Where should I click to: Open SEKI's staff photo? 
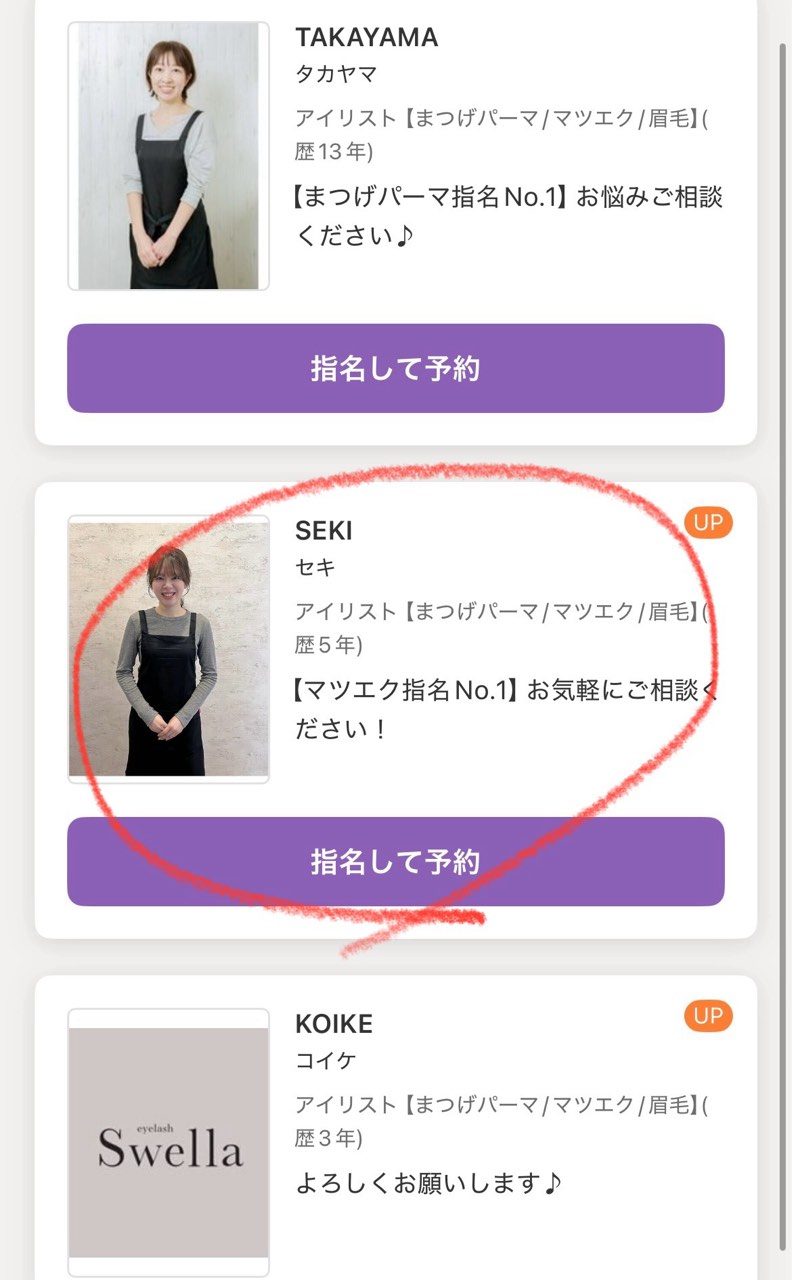(x=168, y=649)
